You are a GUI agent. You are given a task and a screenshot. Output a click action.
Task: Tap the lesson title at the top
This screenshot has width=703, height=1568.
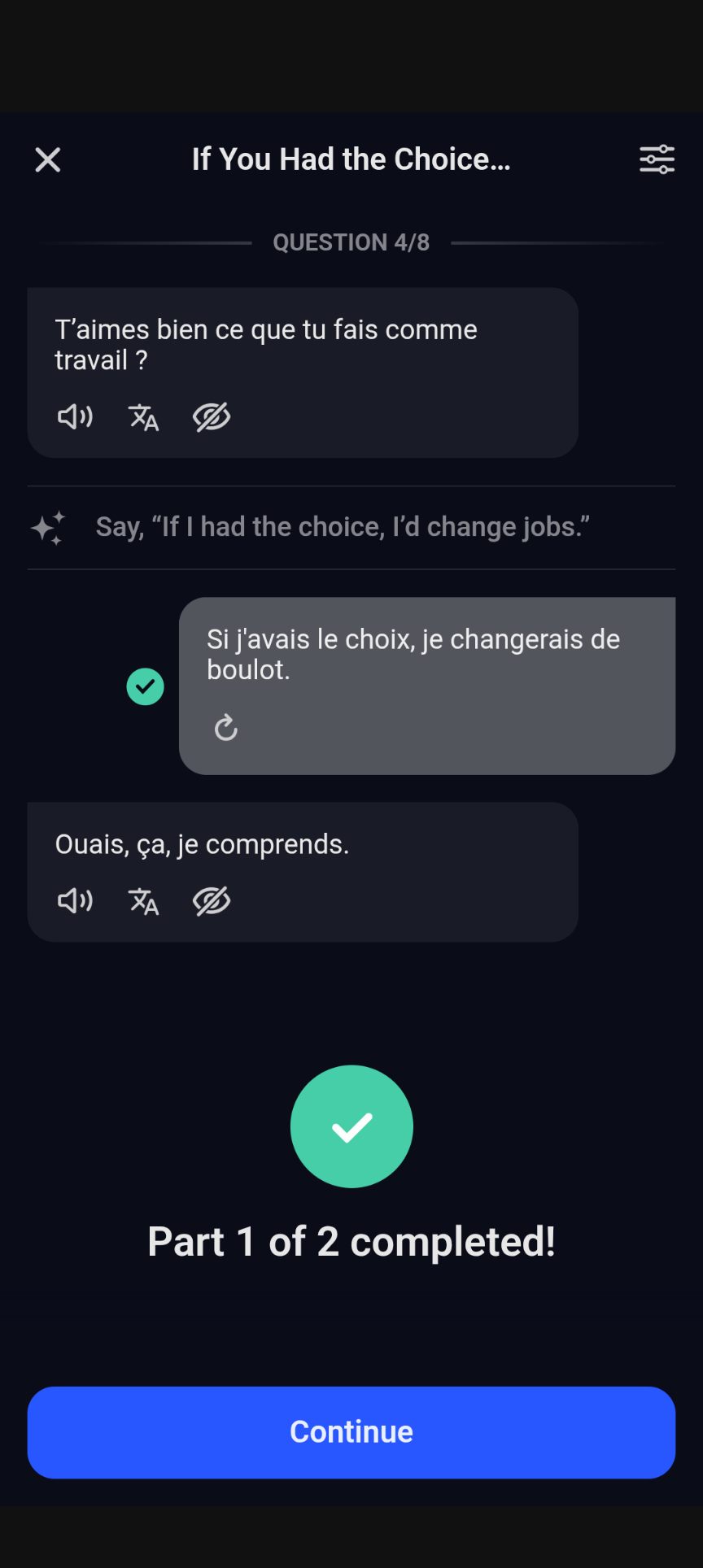click(351, 159)
